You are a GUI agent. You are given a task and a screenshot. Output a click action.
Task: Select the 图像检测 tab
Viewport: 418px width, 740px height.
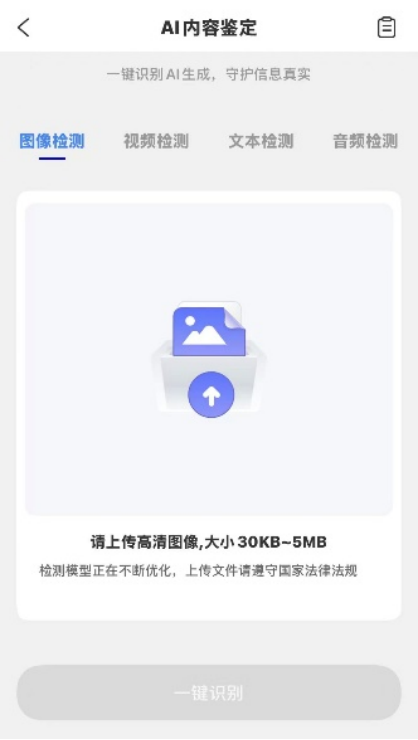point(52,141)
